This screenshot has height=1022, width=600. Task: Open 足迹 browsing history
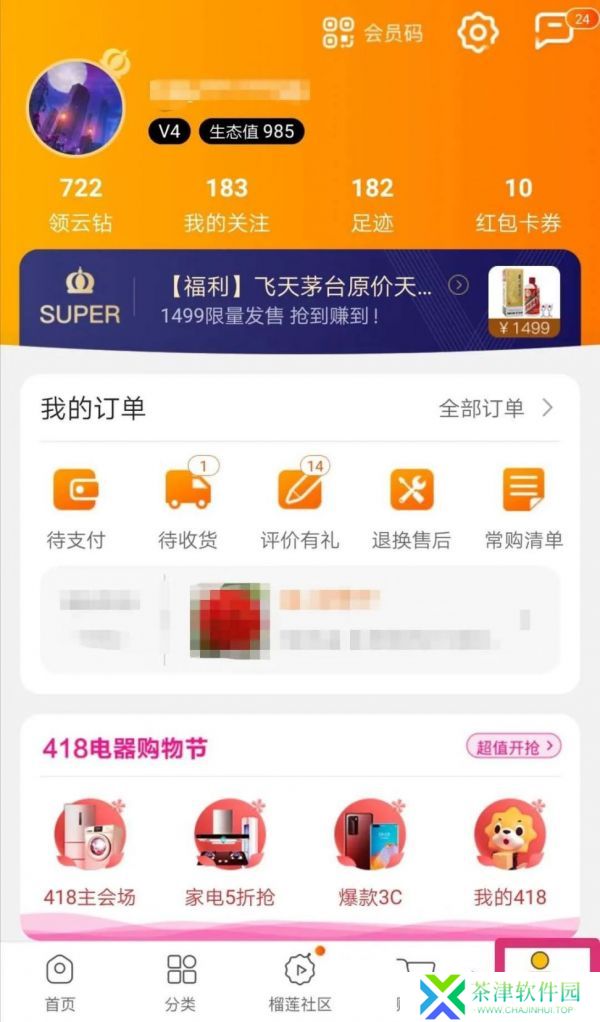tap(372, 203)
